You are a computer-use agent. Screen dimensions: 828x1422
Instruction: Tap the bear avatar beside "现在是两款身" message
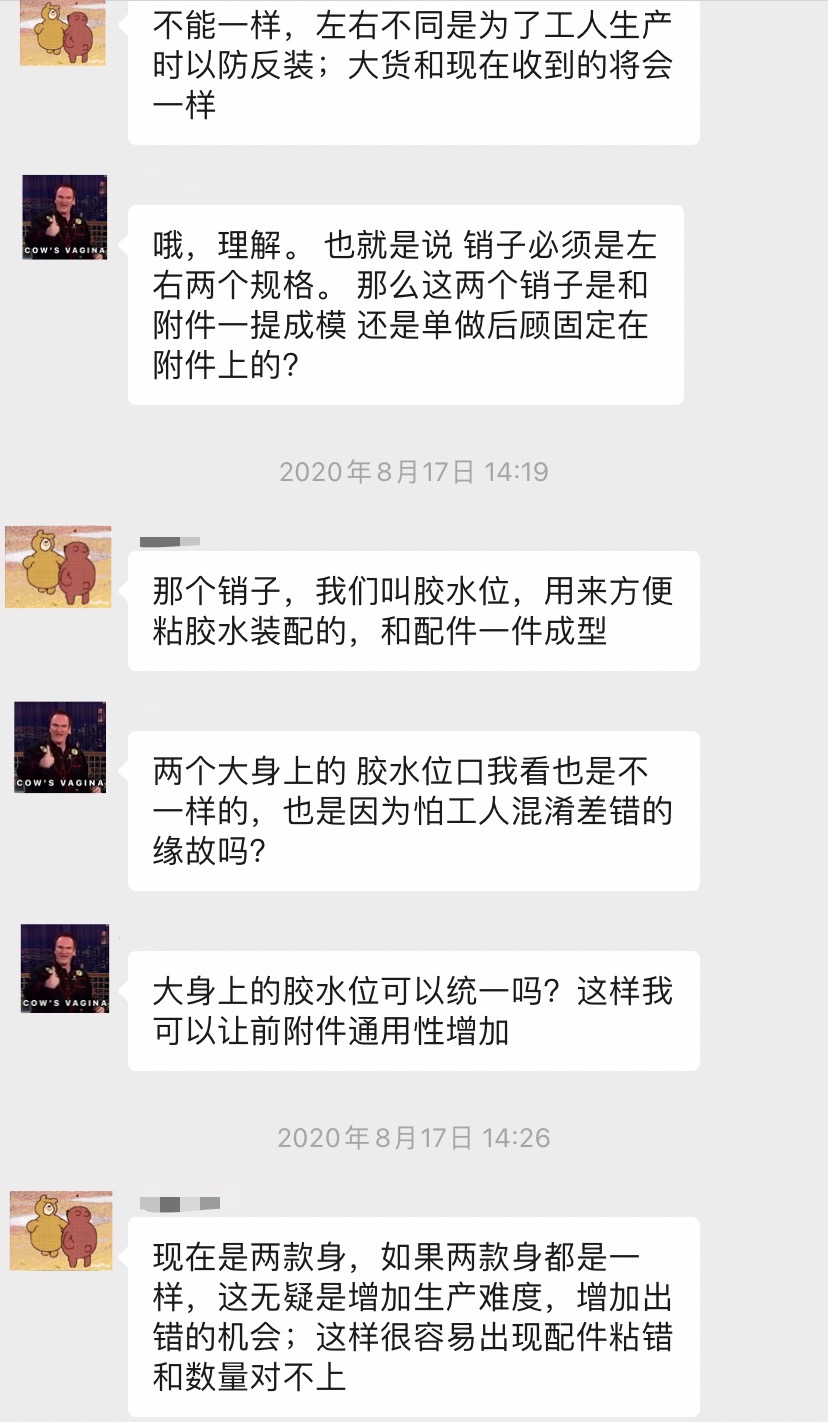pyautogui.click(x=61, y=1230)
